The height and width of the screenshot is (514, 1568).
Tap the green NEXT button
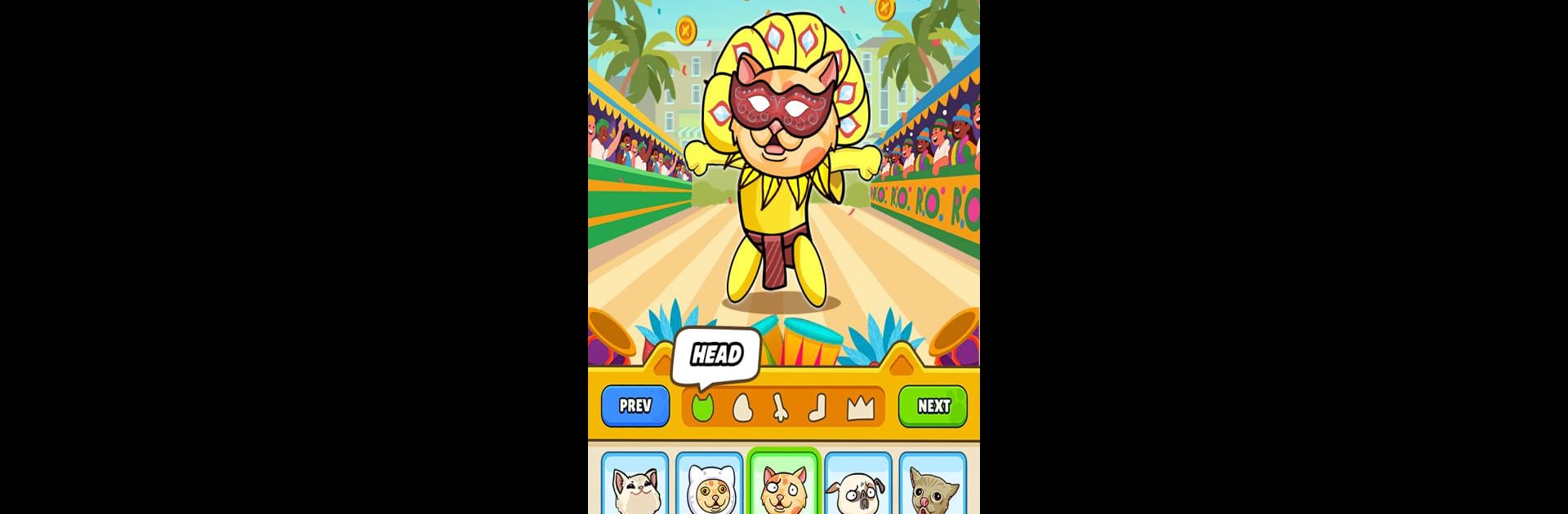(933, 406)
